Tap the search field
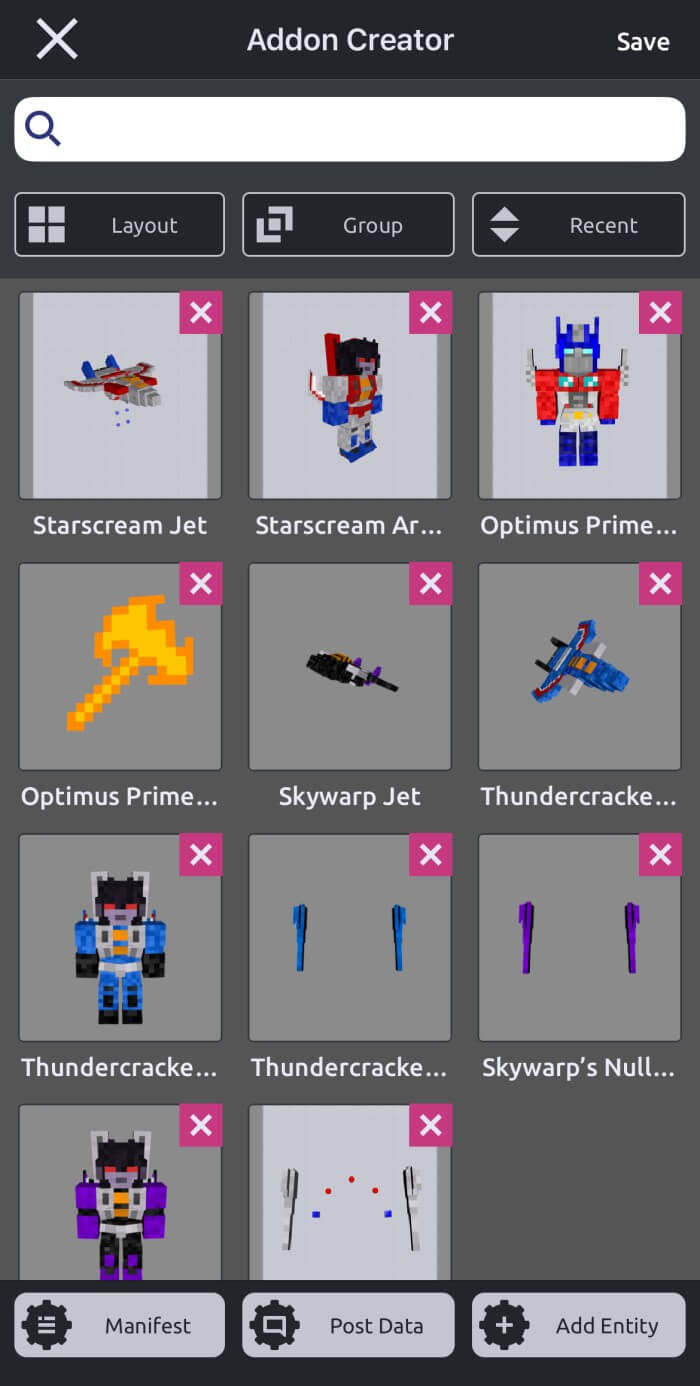The image size is (700, 1386). pos(350,129)
